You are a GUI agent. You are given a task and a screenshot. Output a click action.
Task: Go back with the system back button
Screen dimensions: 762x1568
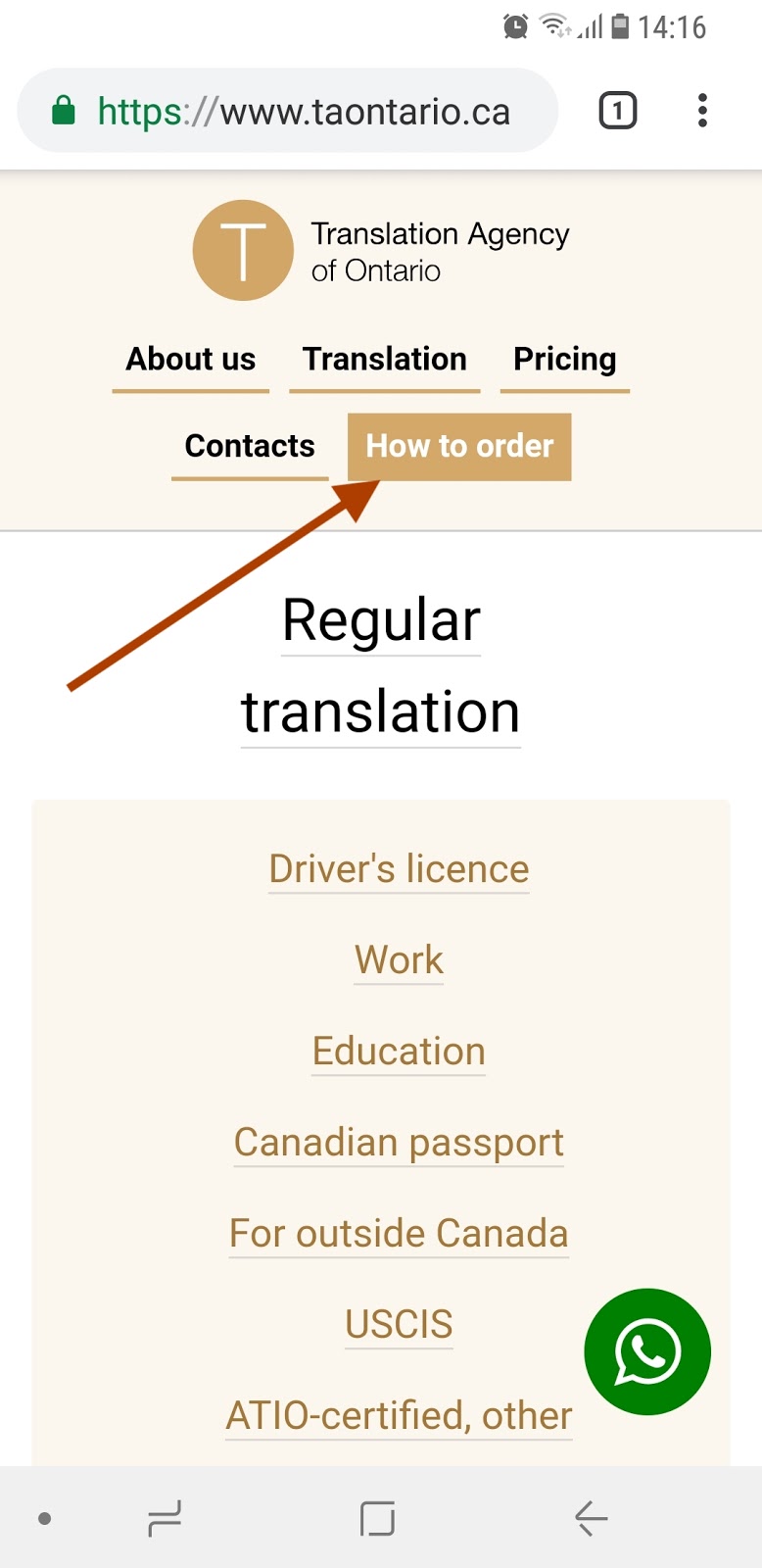[591, 1518]
